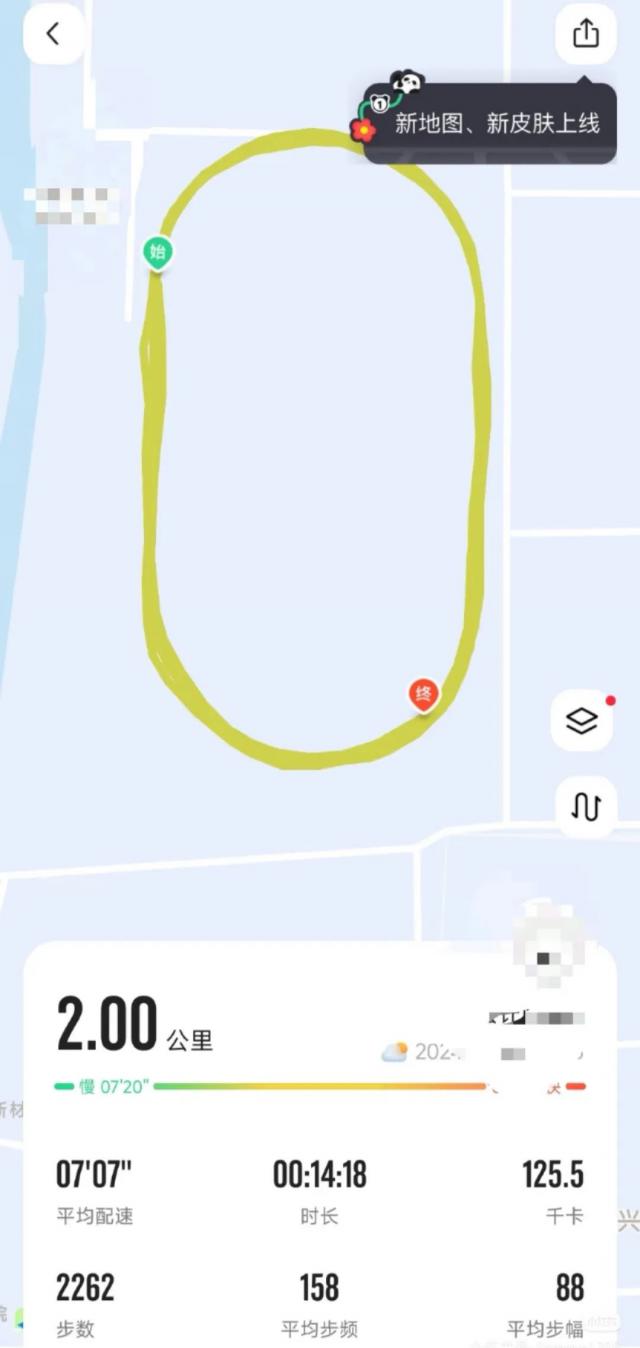
Task: Open the map layers button
Action: coord(582,721)
